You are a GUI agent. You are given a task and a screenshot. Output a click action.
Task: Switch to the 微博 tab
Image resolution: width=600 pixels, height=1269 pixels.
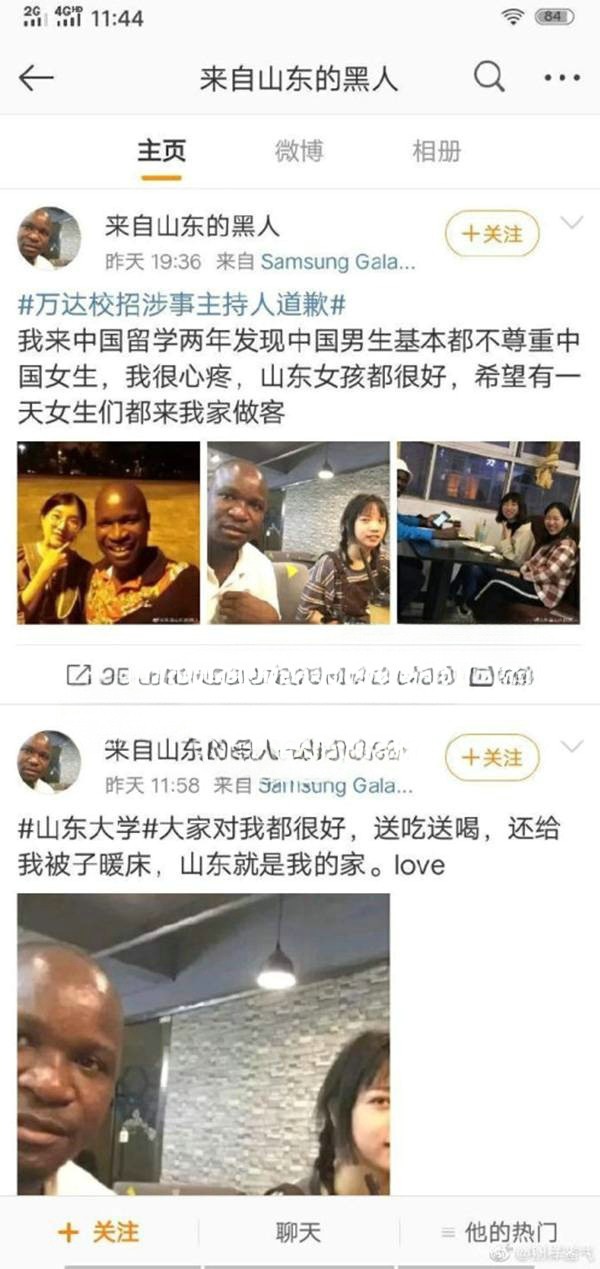pyautogui.click(x=299, y=151)
